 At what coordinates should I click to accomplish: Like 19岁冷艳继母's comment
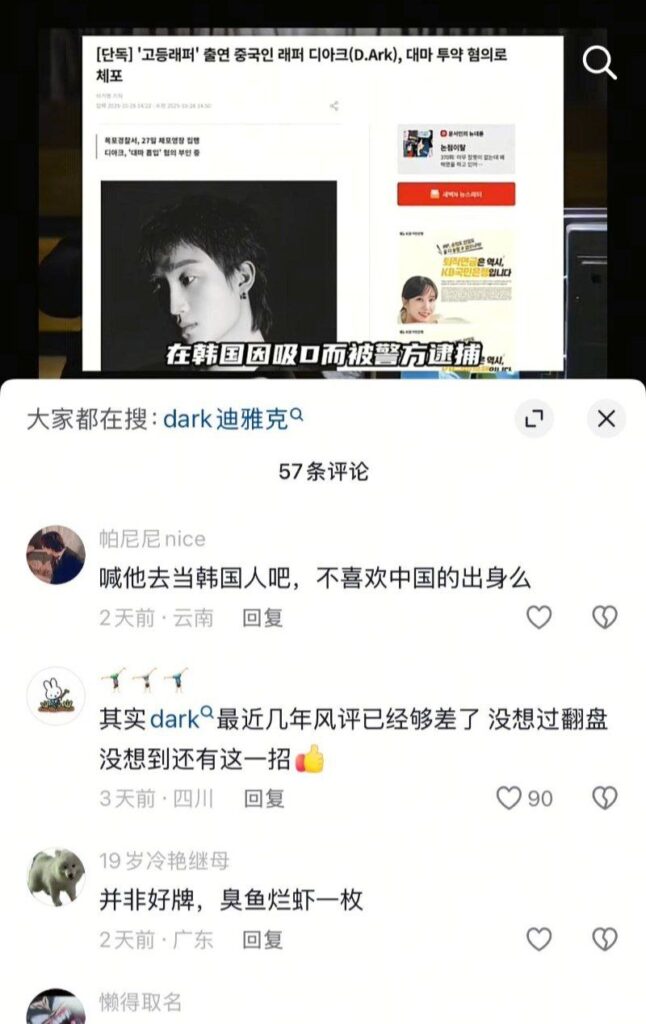coord(539,938)
